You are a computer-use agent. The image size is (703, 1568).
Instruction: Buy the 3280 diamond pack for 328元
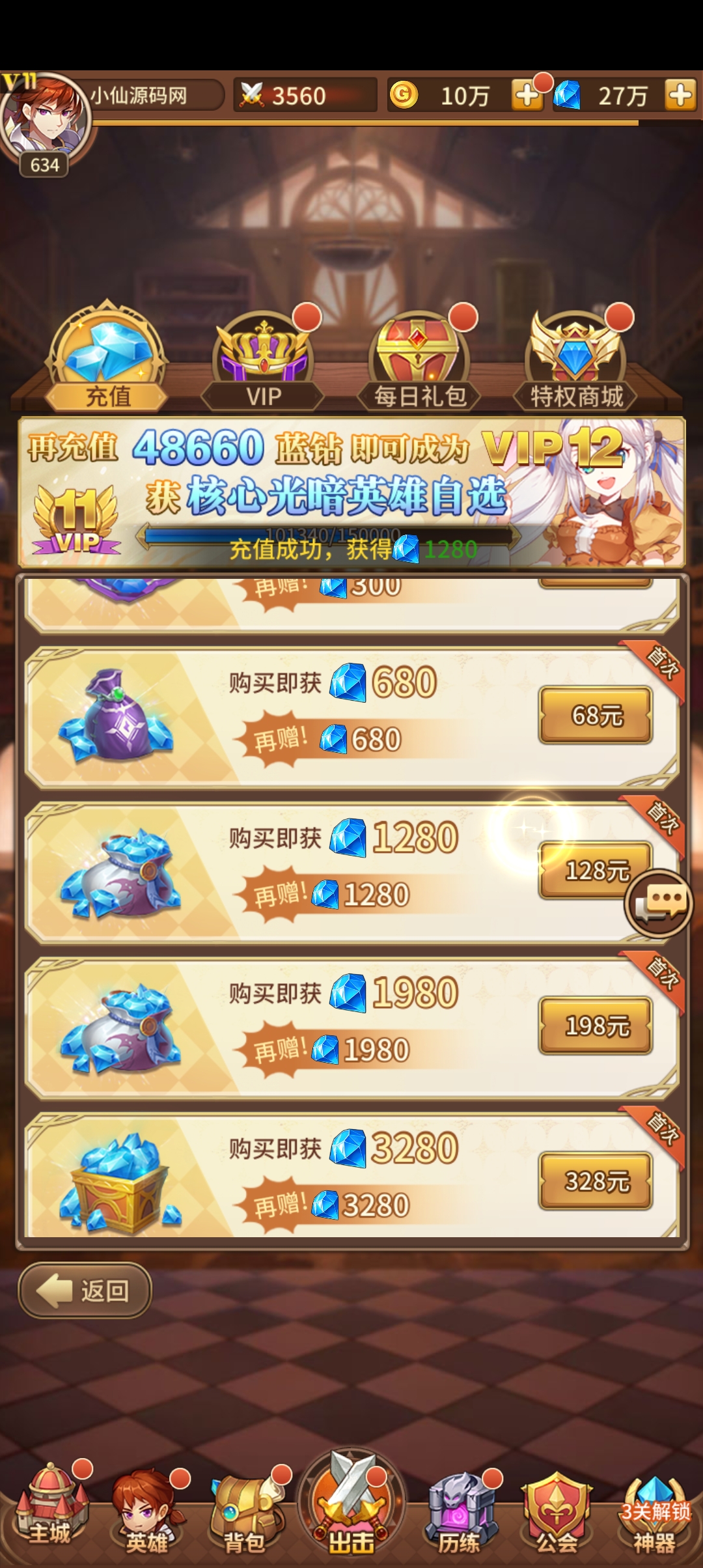(596, 1181)
